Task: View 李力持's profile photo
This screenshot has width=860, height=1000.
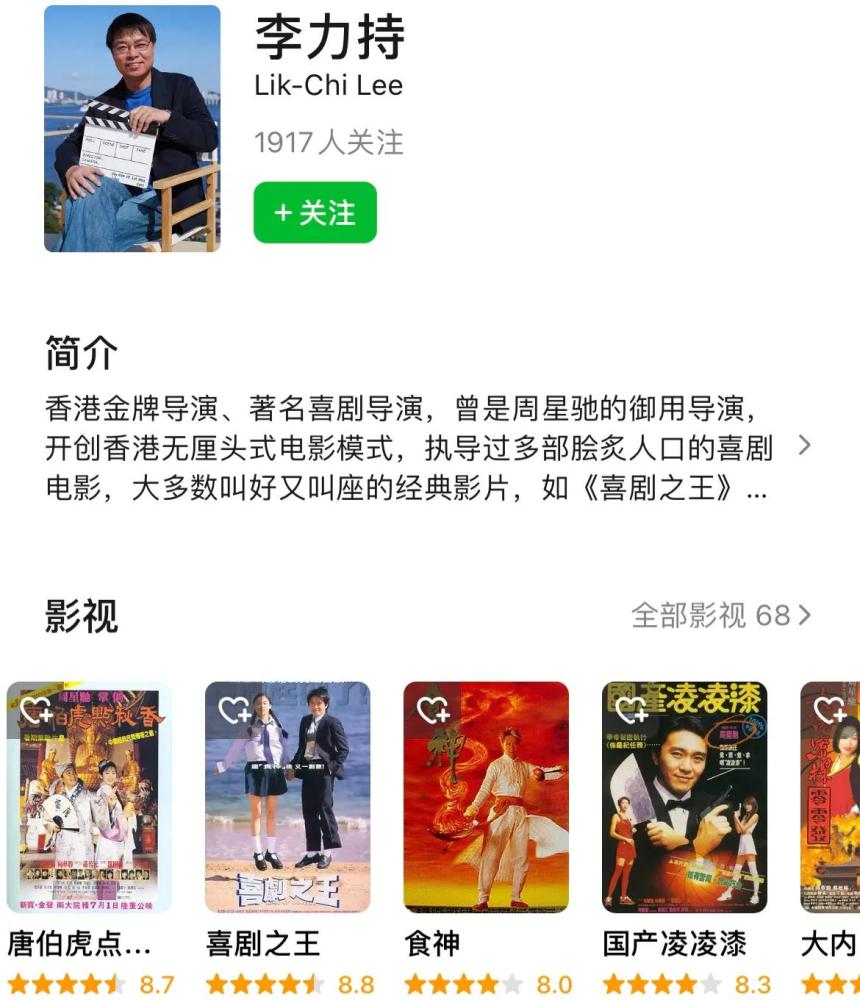Action: [132, 128]
